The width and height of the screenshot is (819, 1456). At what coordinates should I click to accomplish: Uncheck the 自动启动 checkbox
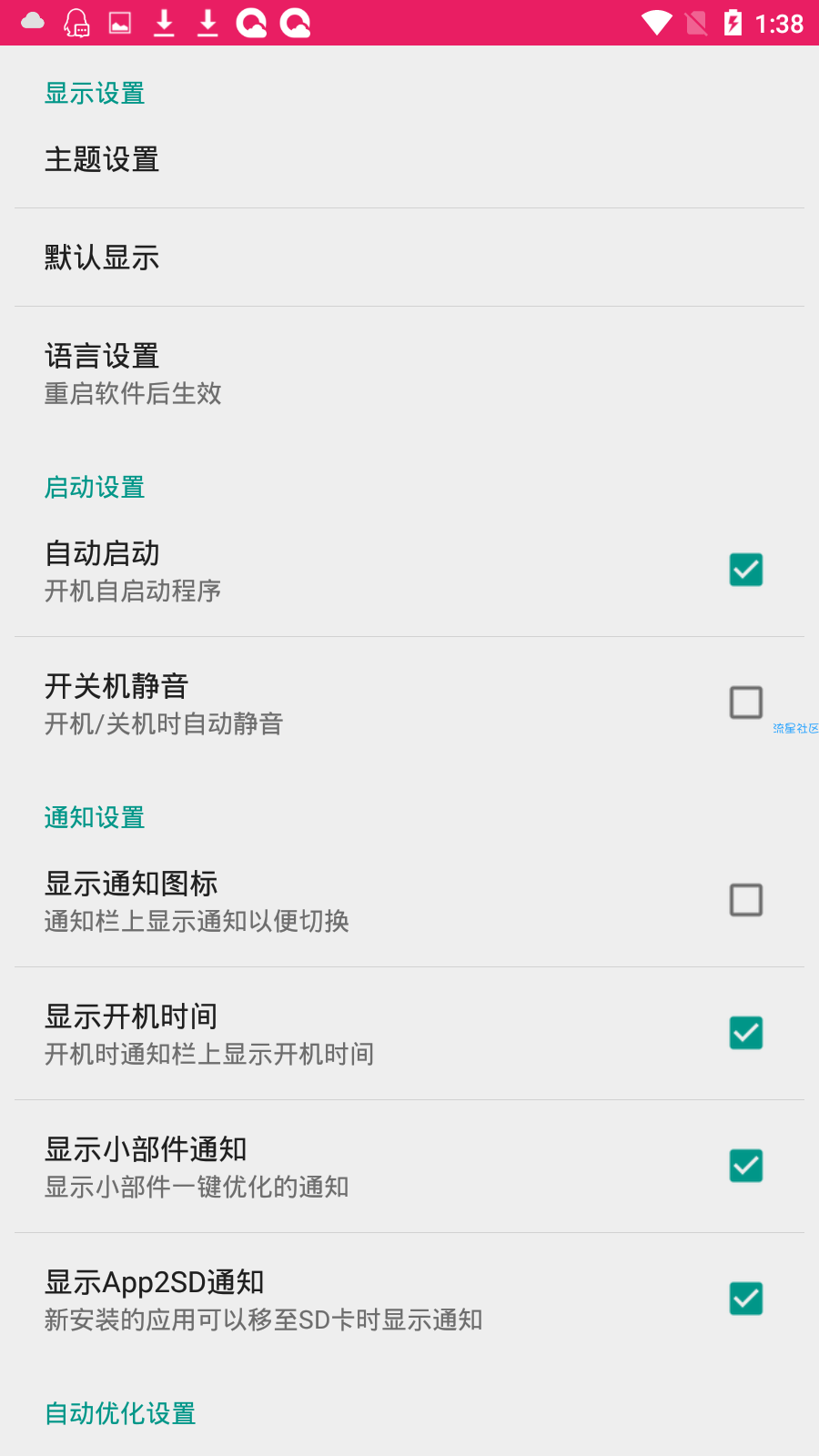coord(745,571)
